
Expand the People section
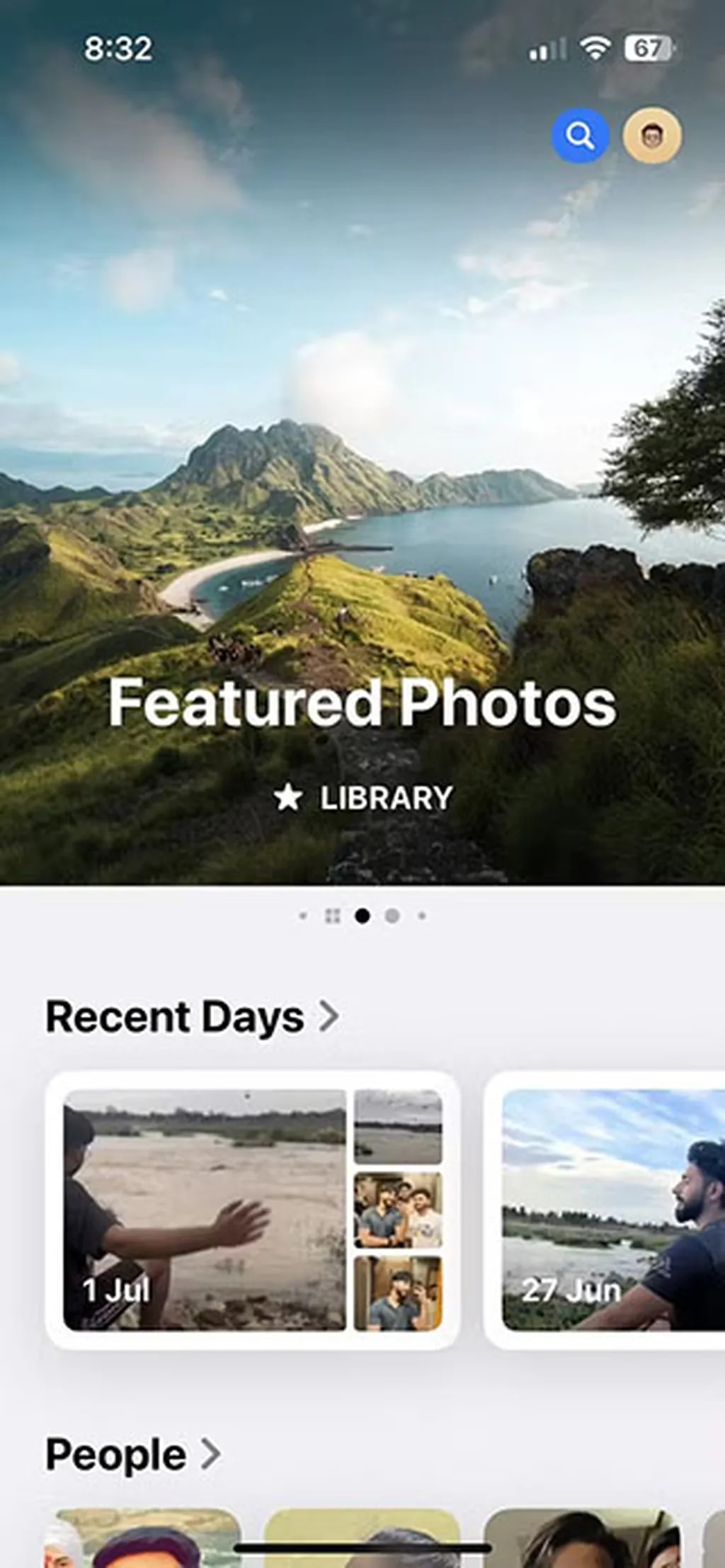click(x=132, y=1455)
